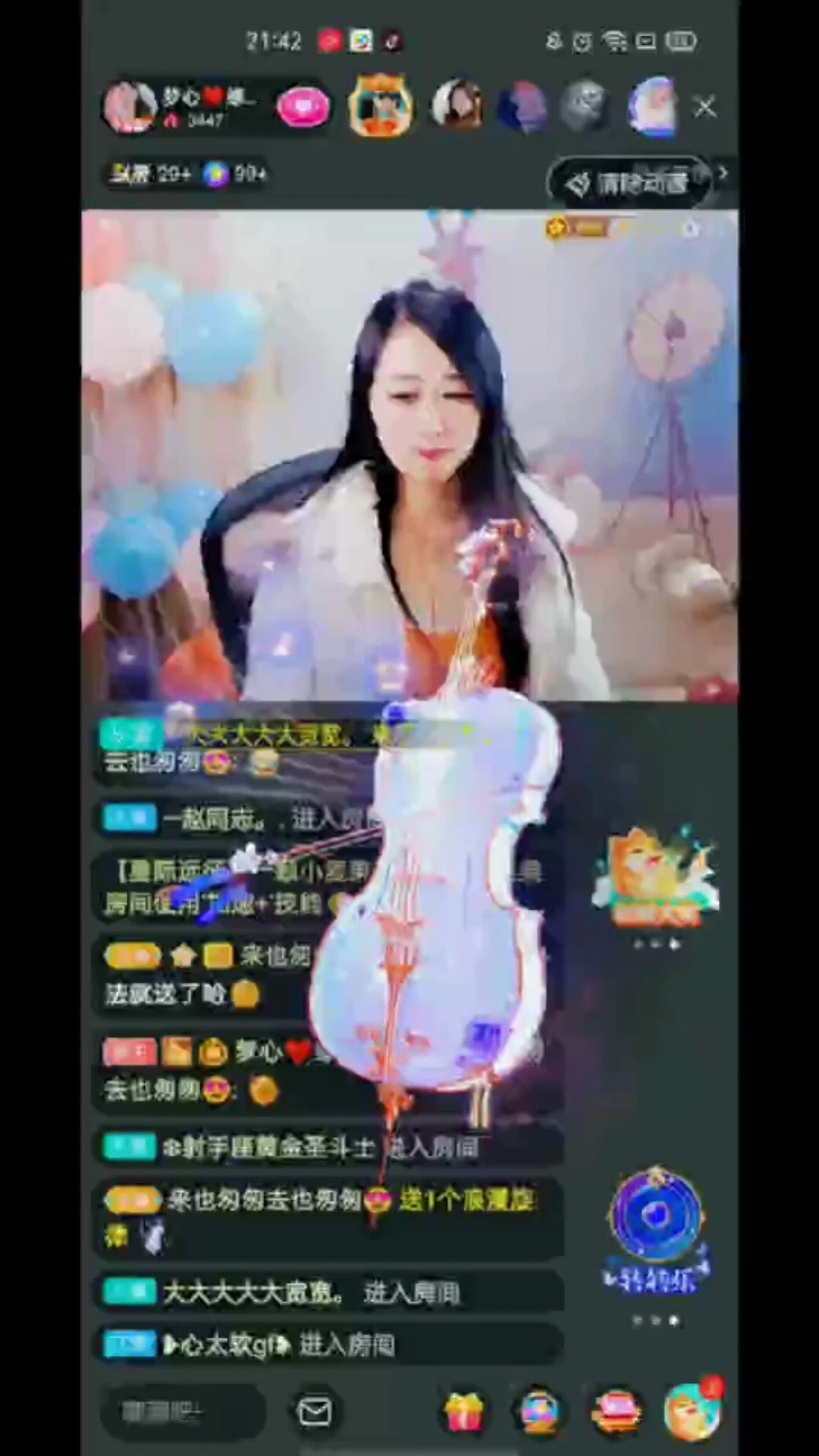Open the orange activity banner widget
This screenshot has width=819, height=1456.
656,880
